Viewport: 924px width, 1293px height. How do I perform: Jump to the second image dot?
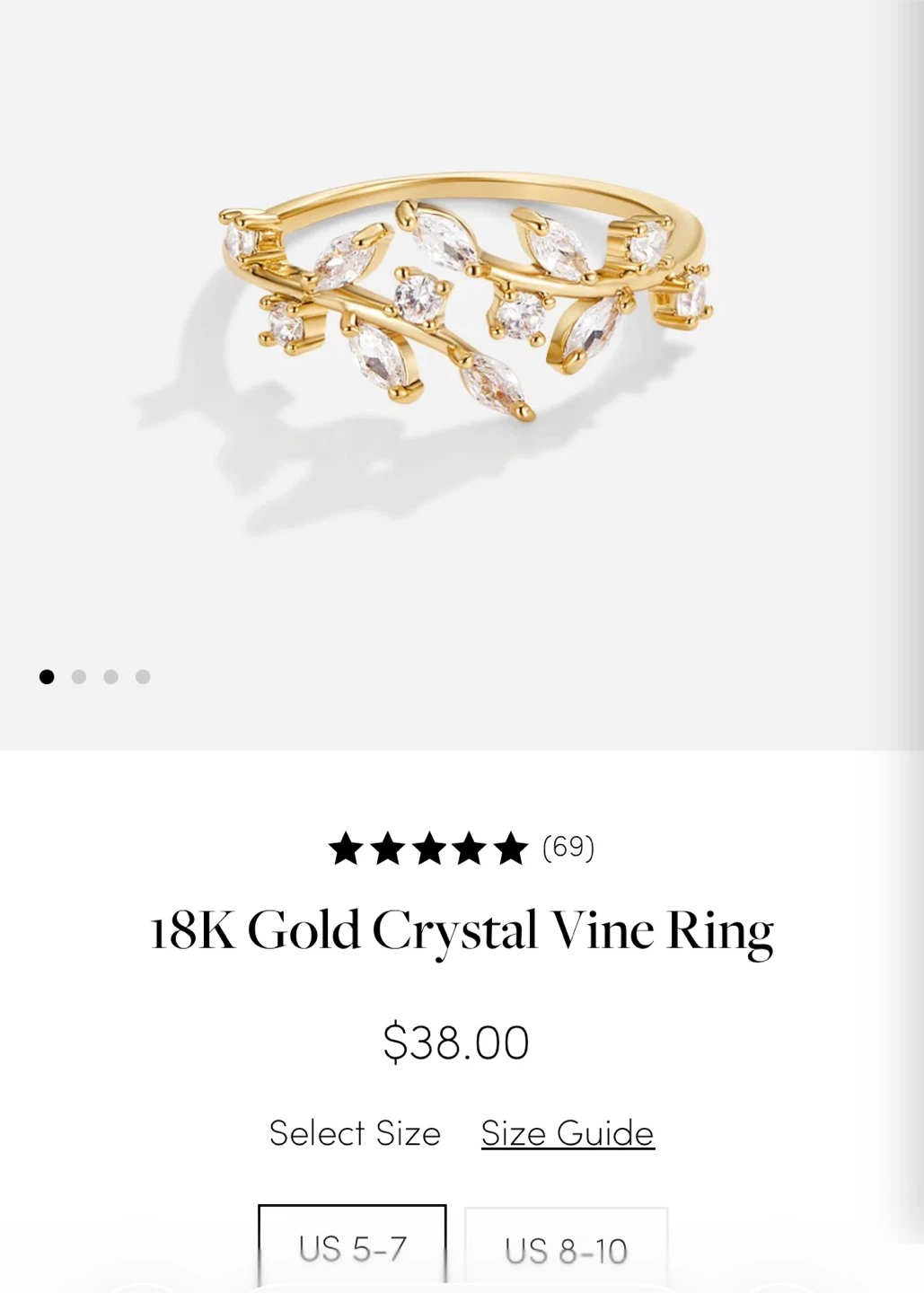(79, 677)
